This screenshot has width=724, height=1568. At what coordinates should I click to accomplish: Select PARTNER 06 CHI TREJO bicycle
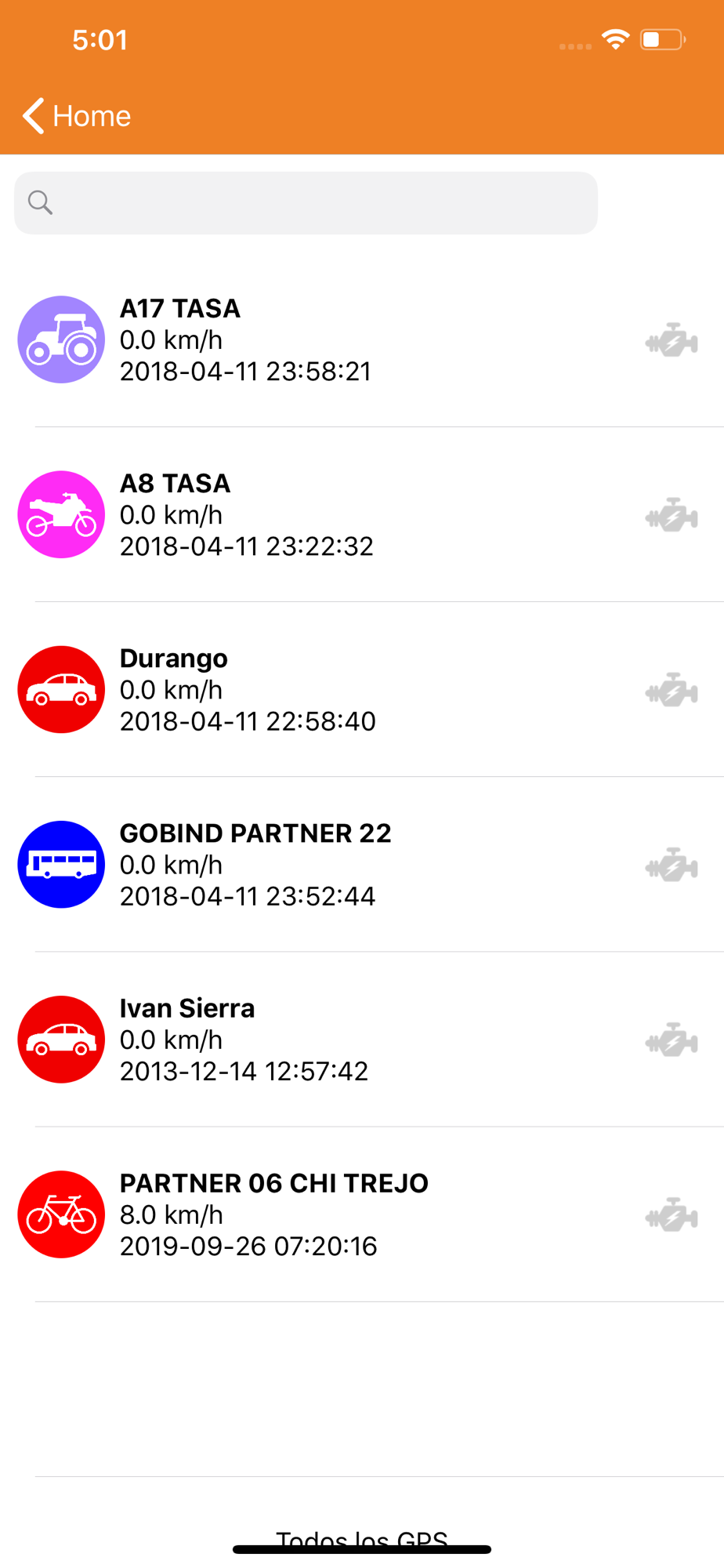tap(362, 1214)
